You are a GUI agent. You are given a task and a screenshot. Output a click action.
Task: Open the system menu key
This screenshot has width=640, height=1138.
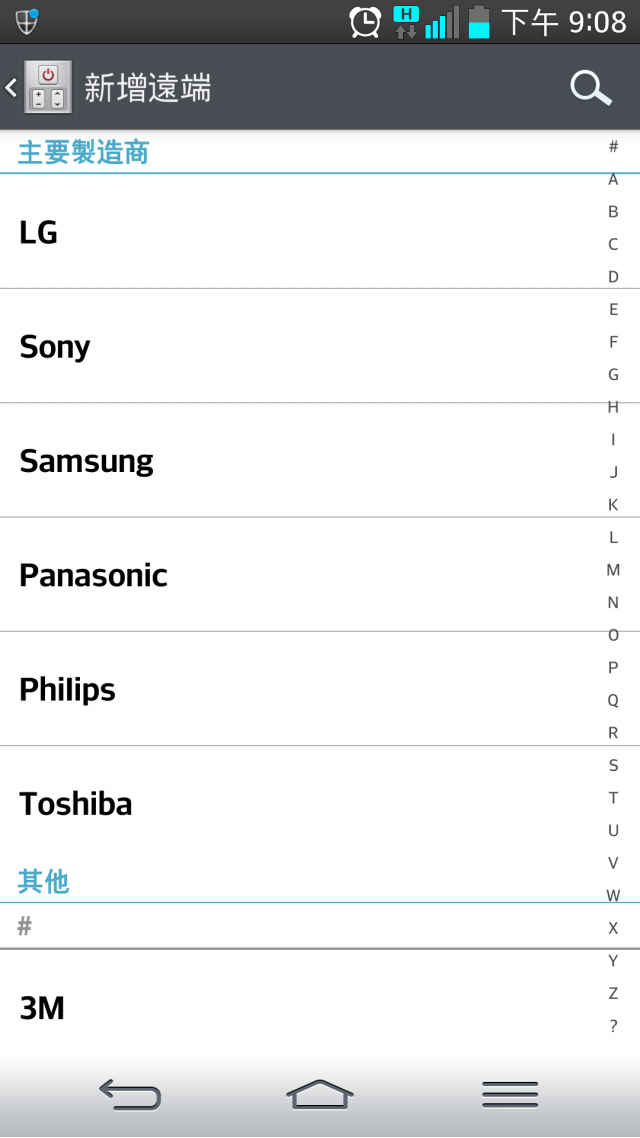[x=510, y=1094]
